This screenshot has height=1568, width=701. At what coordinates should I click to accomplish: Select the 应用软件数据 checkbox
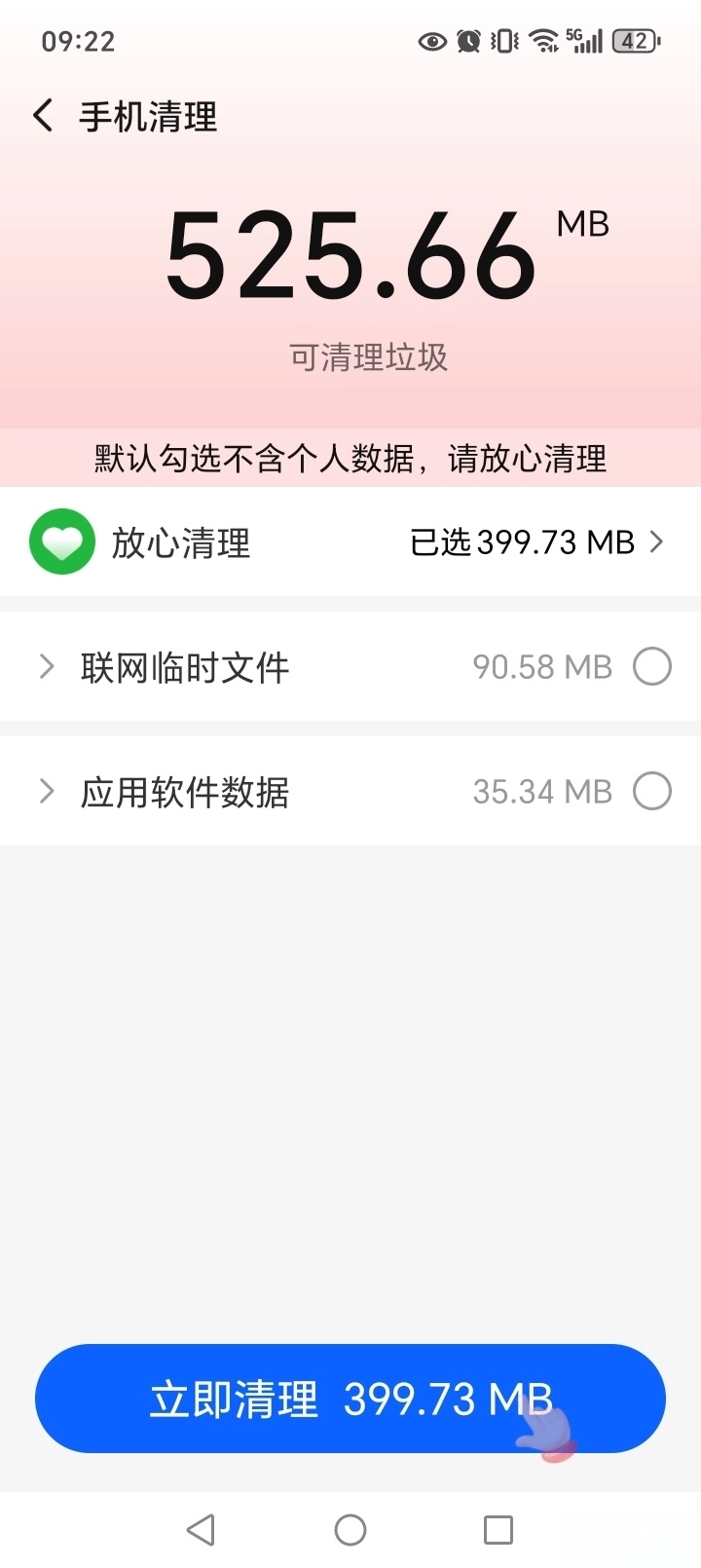tap(652, 792)
